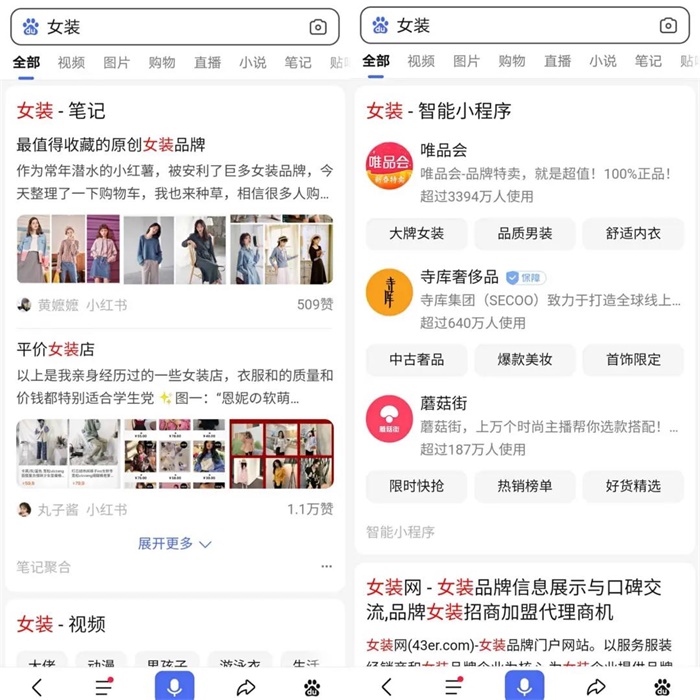Select the 大牌女装 chip
The height and width of the screenshot is (700, 700).
click(416, 233)
